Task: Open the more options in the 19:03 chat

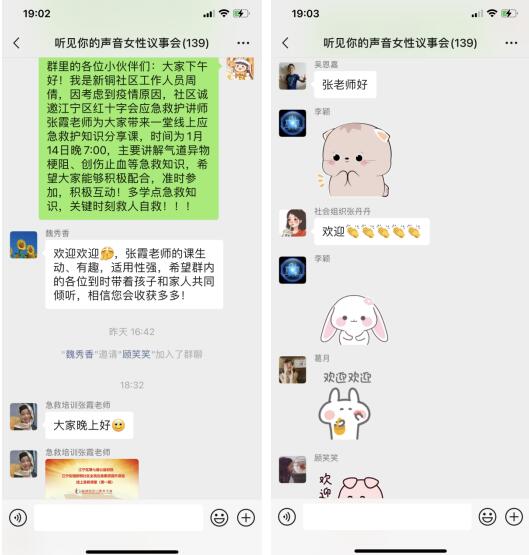Action: point(511,43)
